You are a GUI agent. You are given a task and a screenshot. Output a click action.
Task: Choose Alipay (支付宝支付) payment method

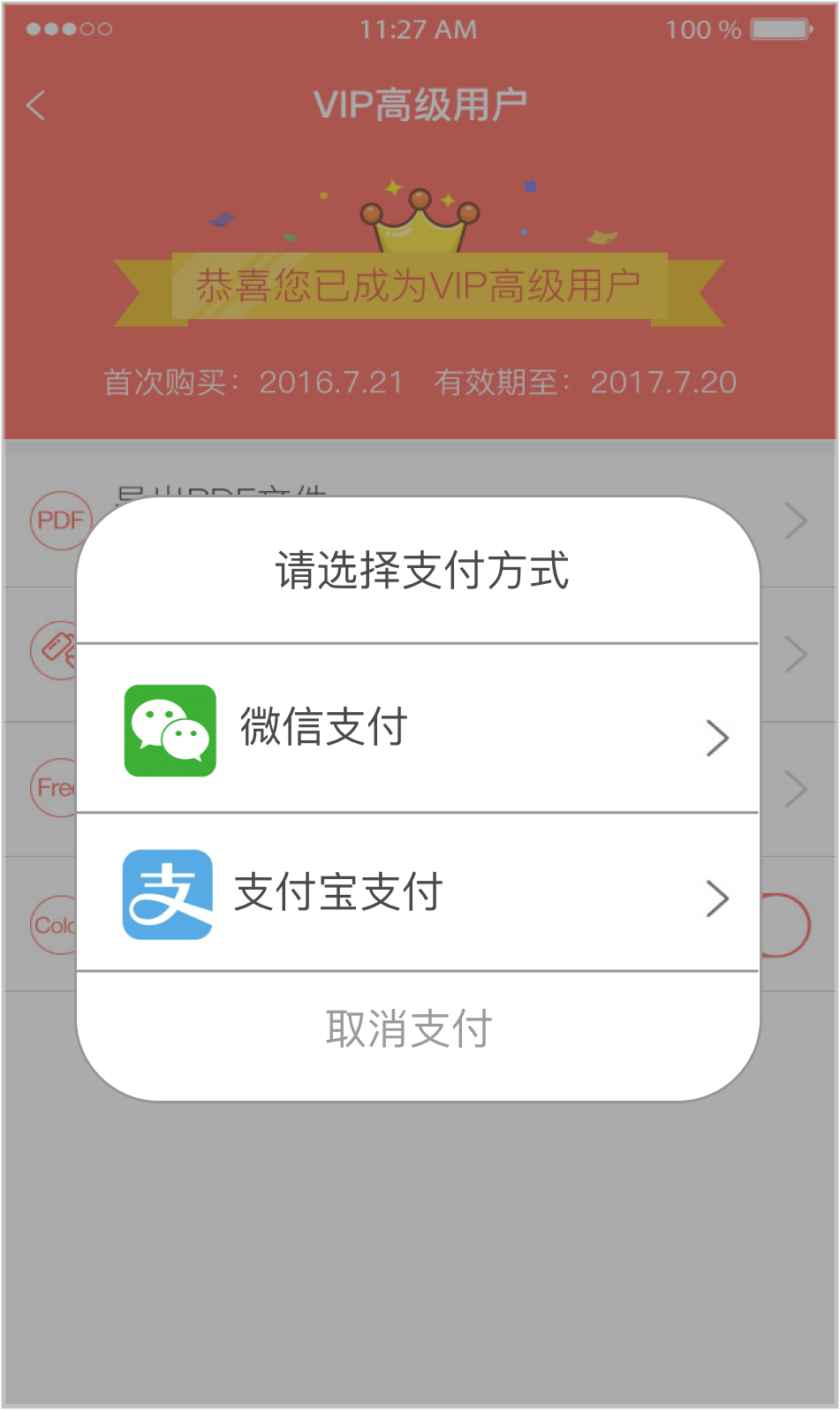[417, 893]
